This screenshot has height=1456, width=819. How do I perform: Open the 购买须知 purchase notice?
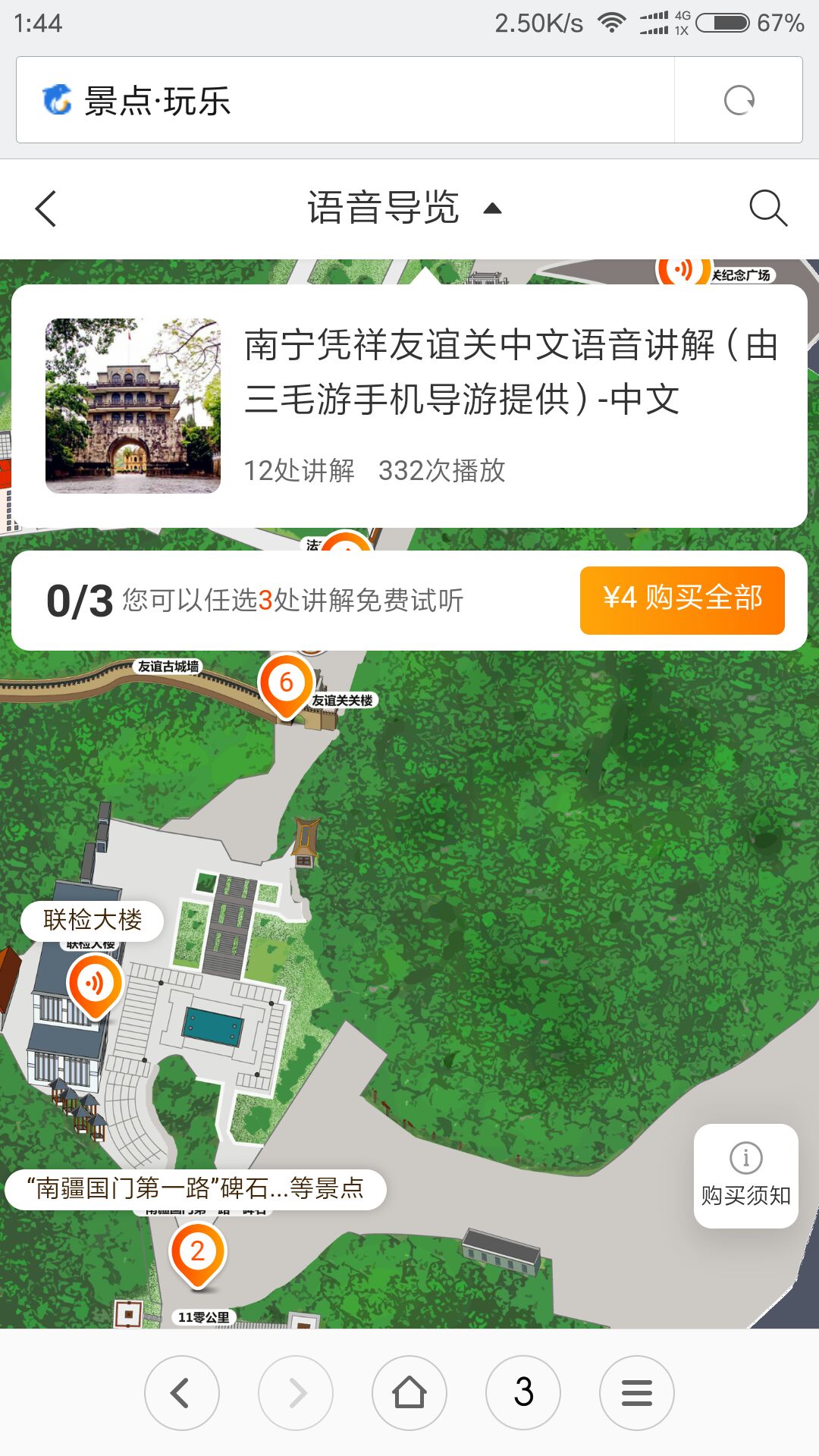click(x=745, y=1175)
